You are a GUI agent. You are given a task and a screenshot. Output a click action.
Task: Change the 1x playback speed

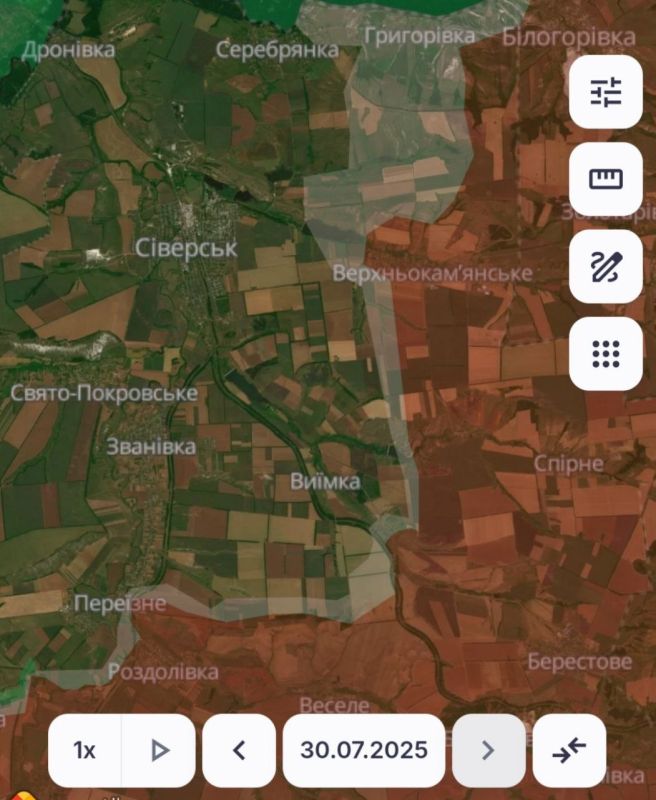pyautogui.click(x=85, y=750)
